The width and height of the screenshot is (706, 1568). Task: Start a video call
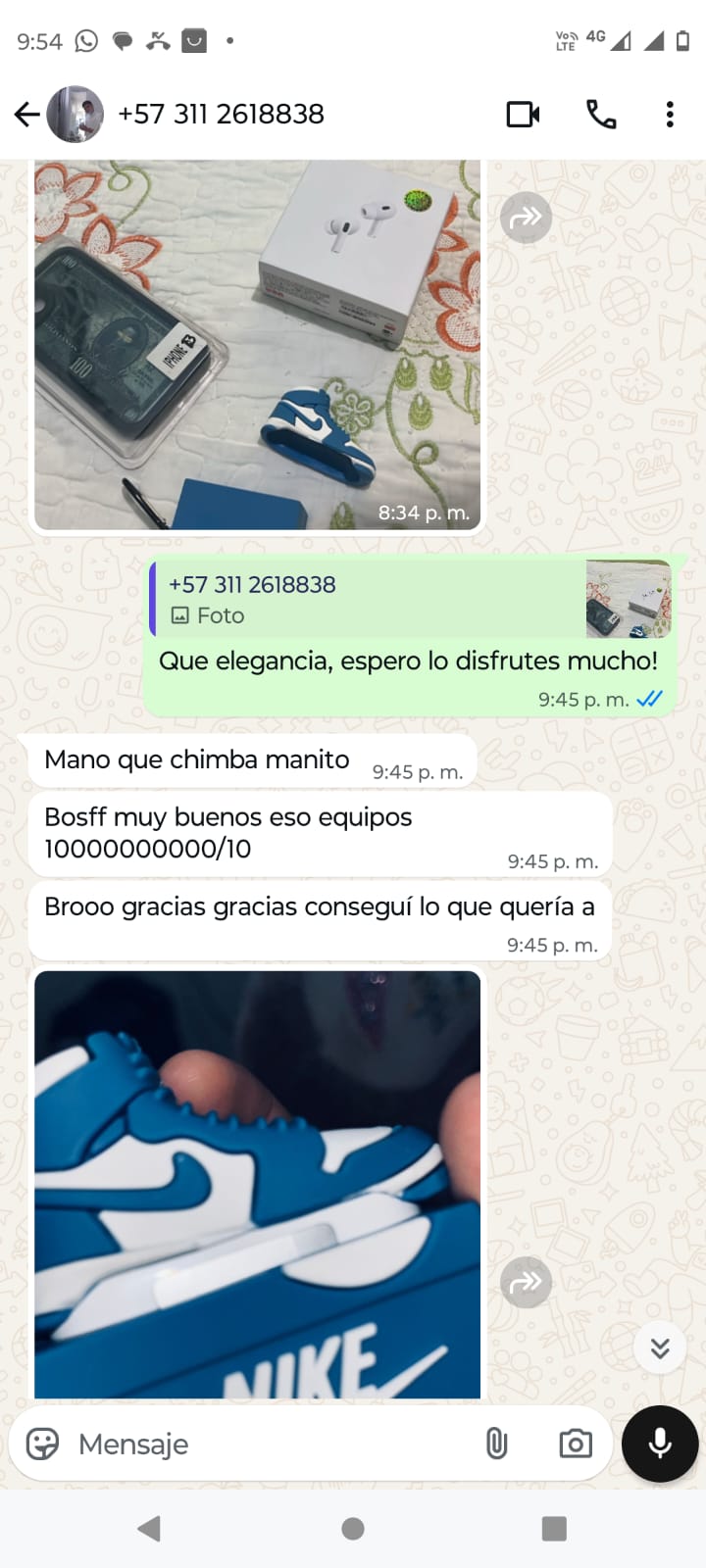click(x=523, y=115)
